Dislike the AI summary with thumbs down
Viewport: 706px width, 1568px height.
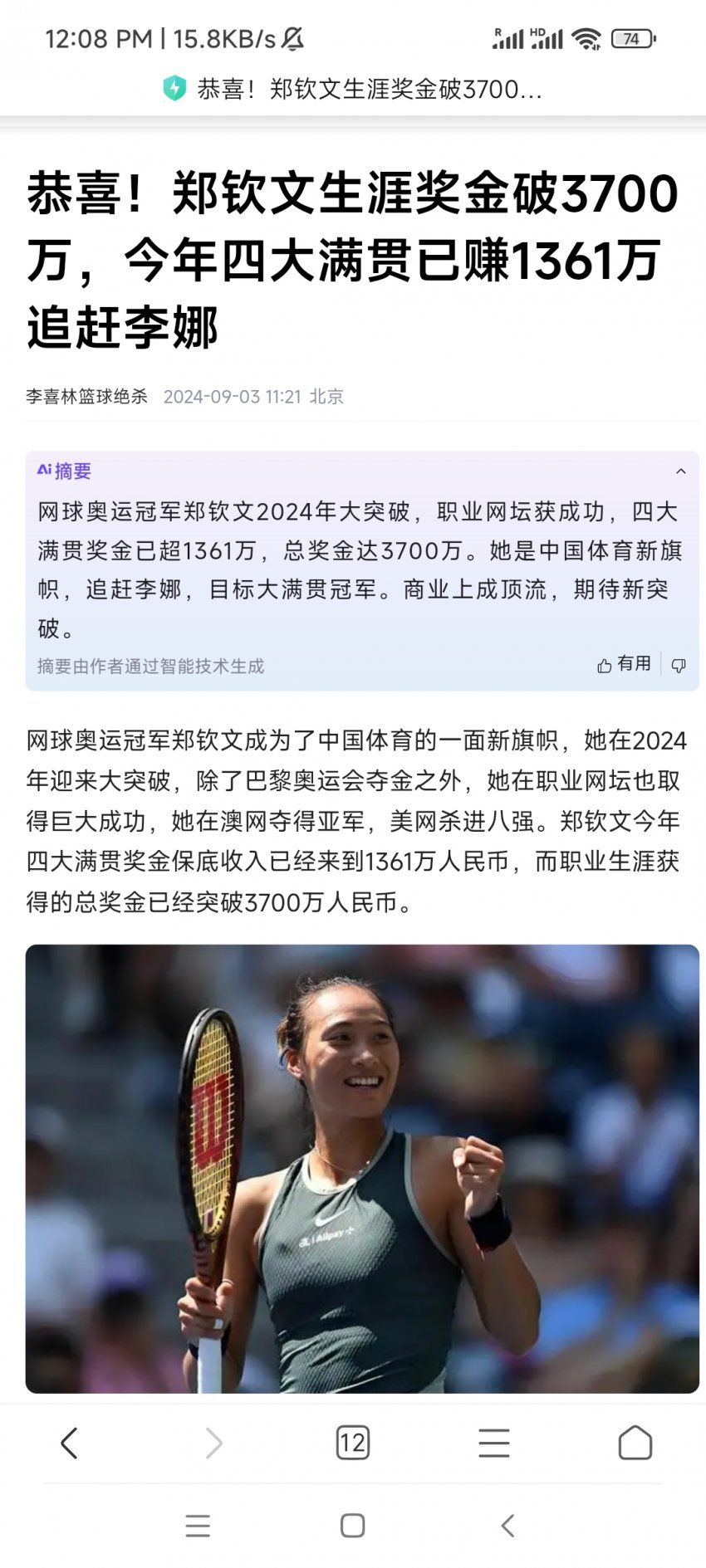679,666
